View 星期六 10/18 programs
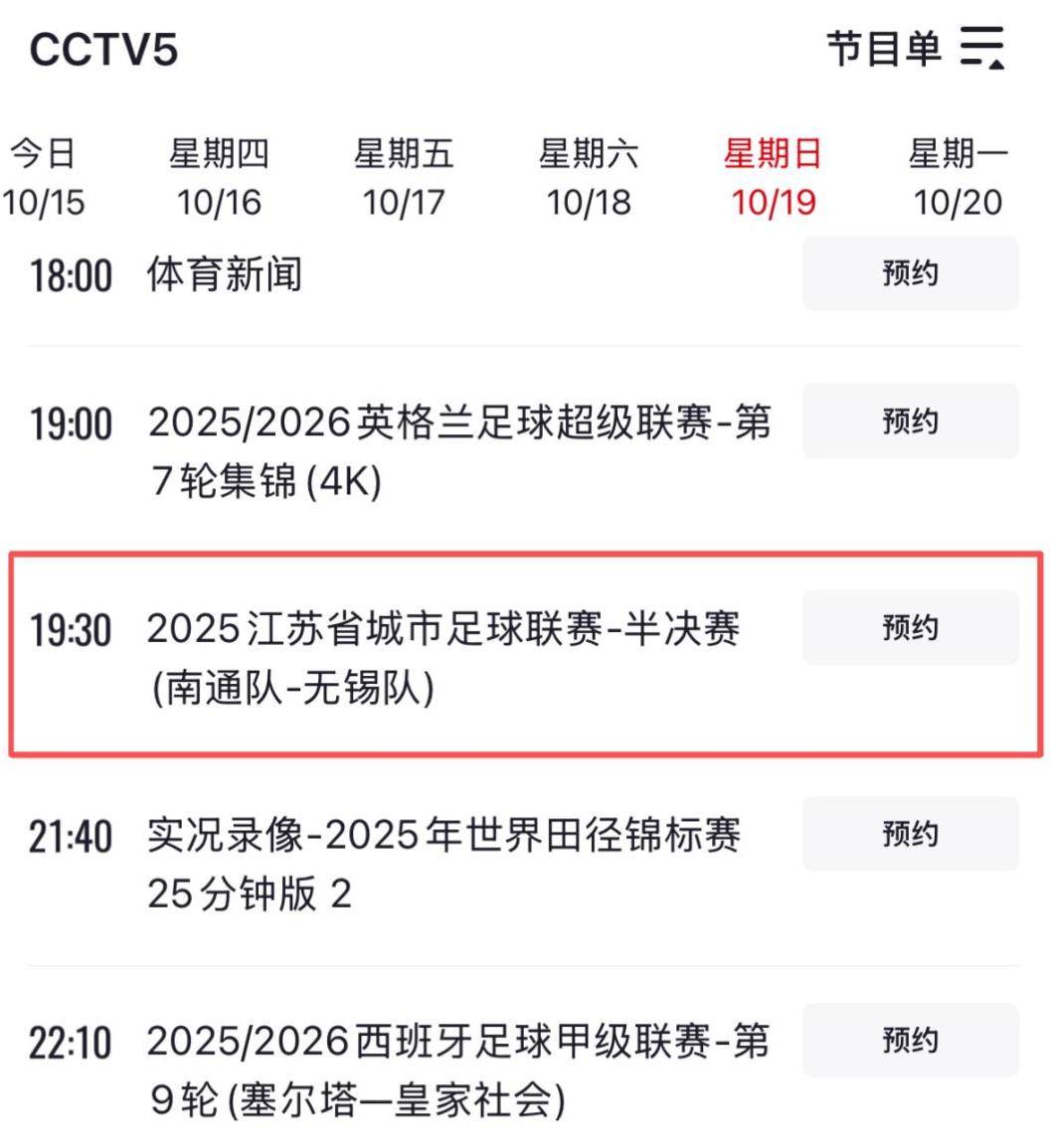 588,179
